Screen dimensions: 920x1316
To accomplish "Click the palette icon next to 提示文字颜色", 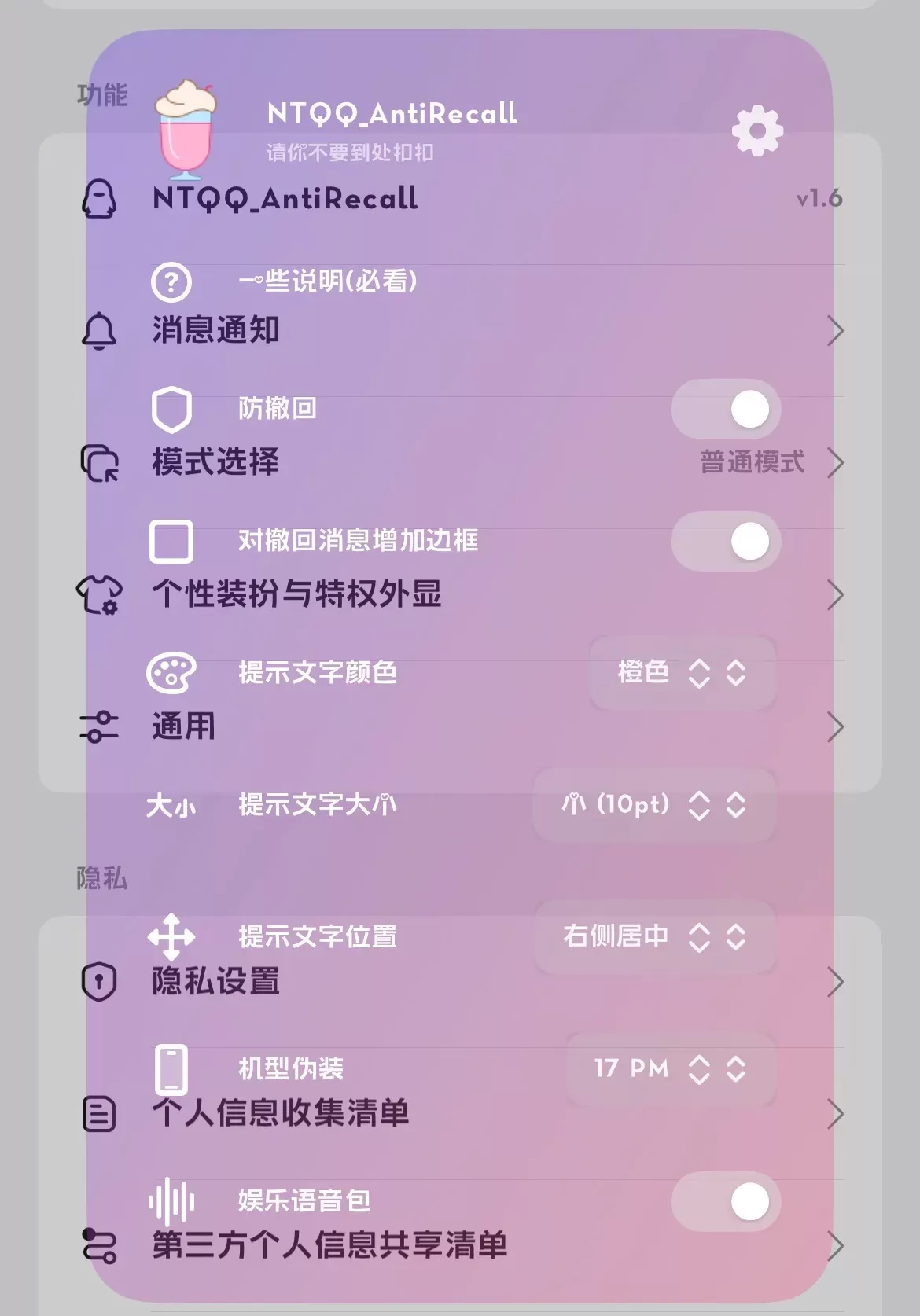I will 170,673.
